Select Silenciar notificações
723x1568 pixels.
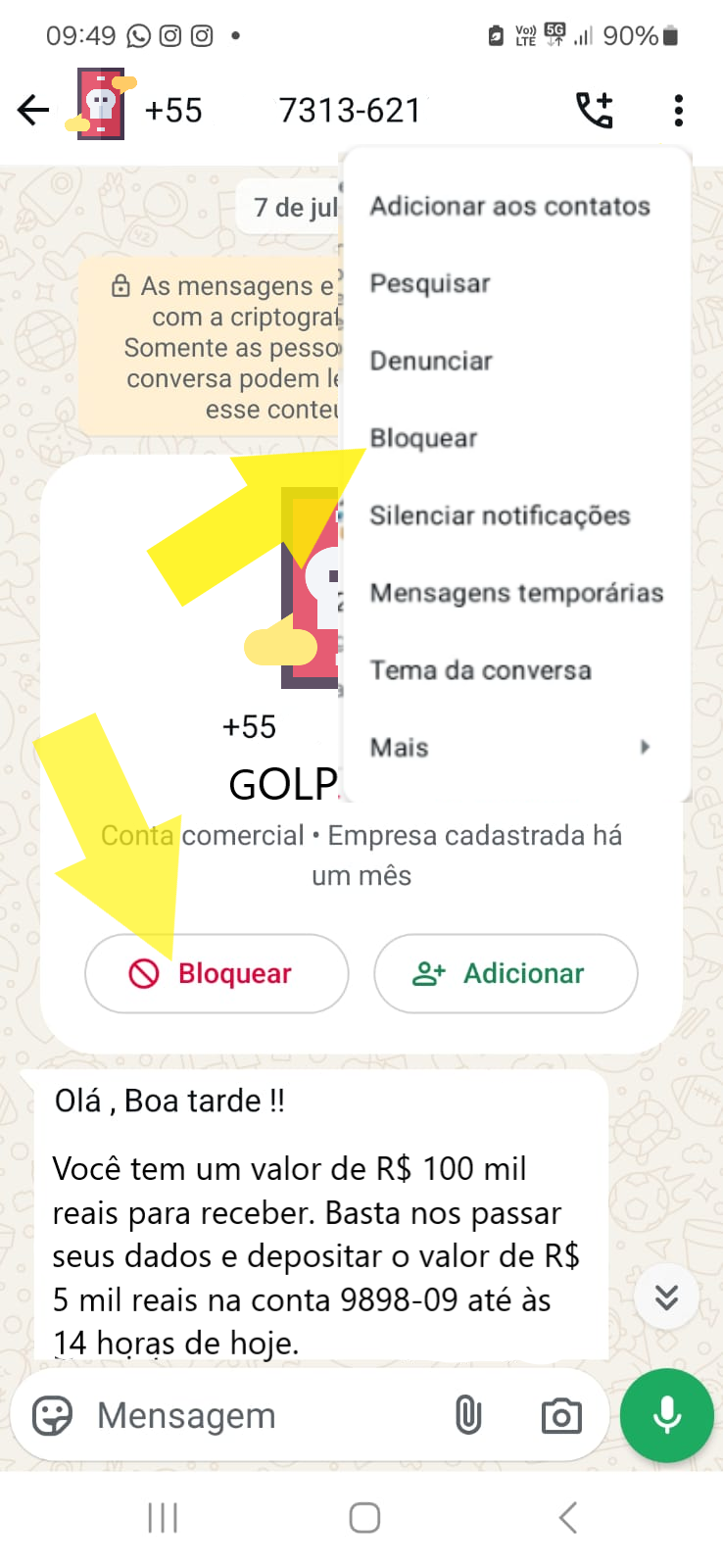coord(500,515)
